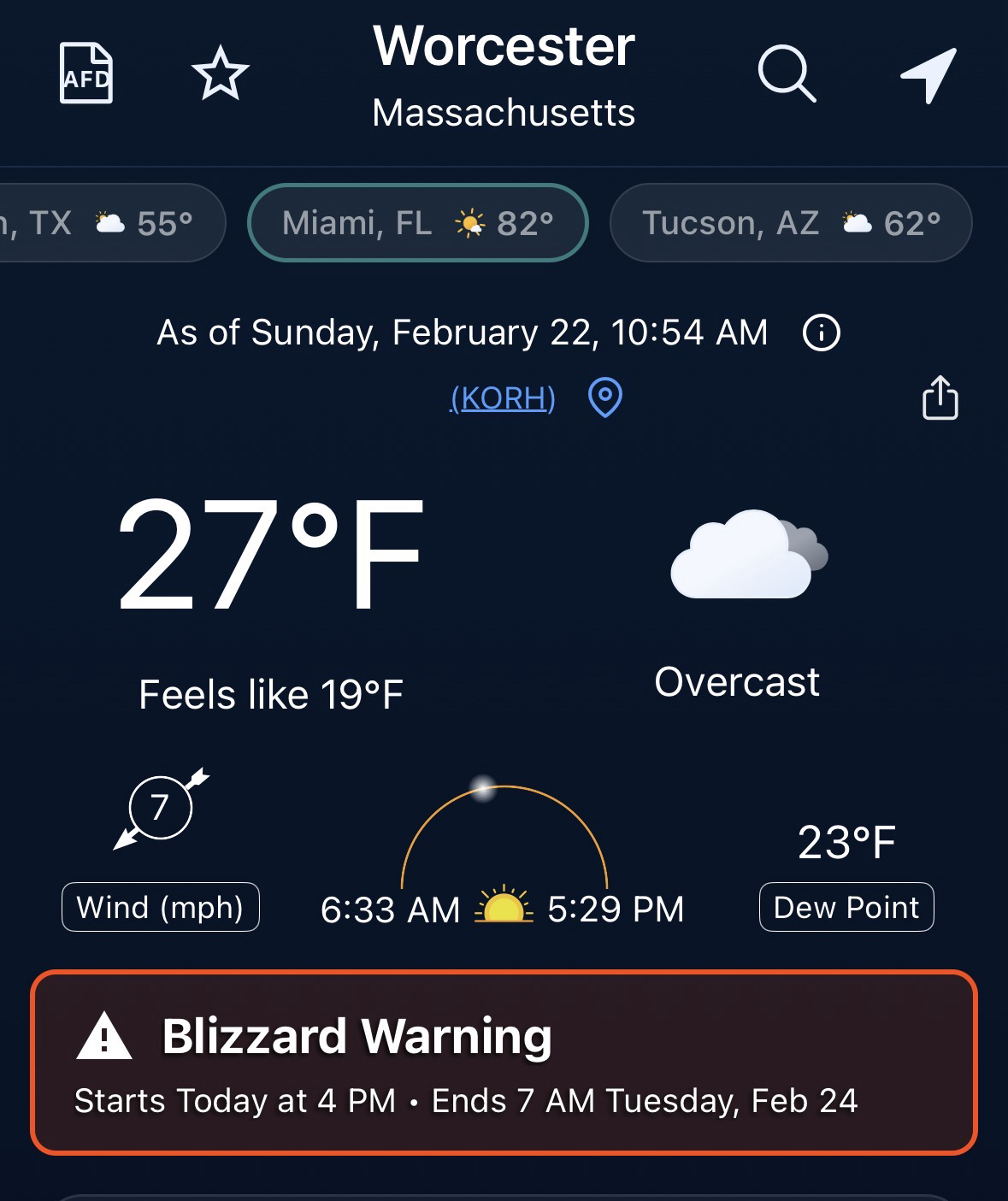The height and width of the screenshot is (1201, 1008).
Task: Open the AFD forecast discussion document
Action: click(x=85, y=74)
